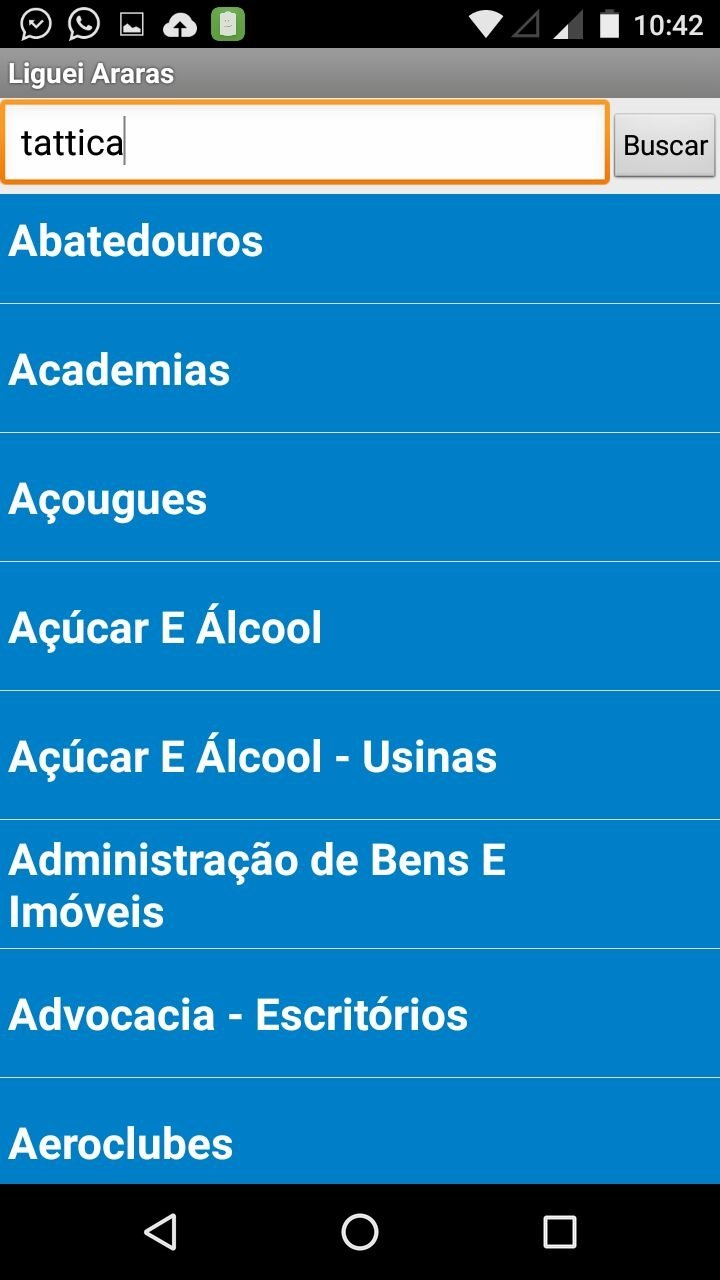Open the Abatedouros category

tap(360, 241)
